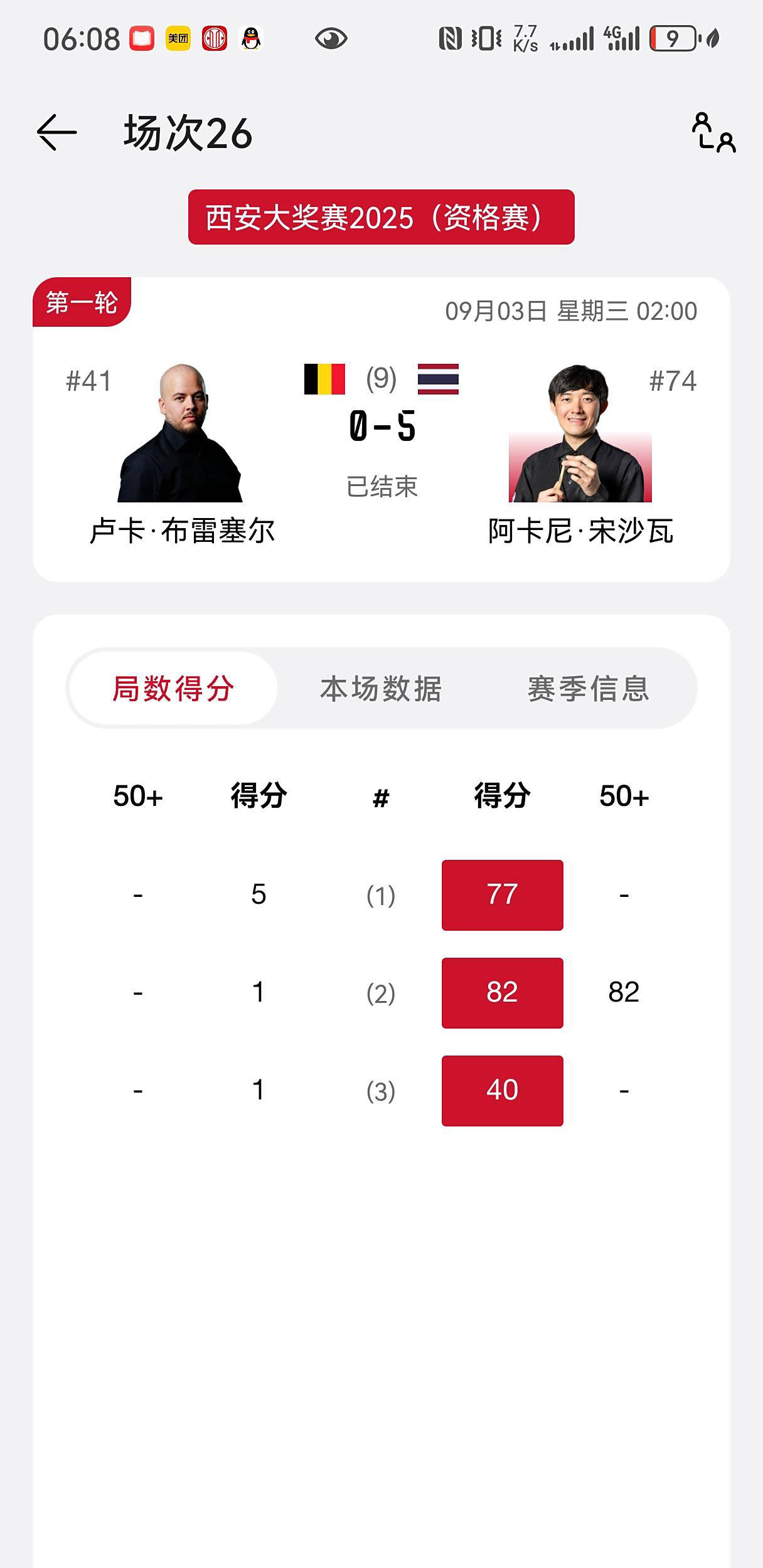Open 阿卡尼·宋沙瓦 player profile
763x1568 pixels.
click(580, 434)
